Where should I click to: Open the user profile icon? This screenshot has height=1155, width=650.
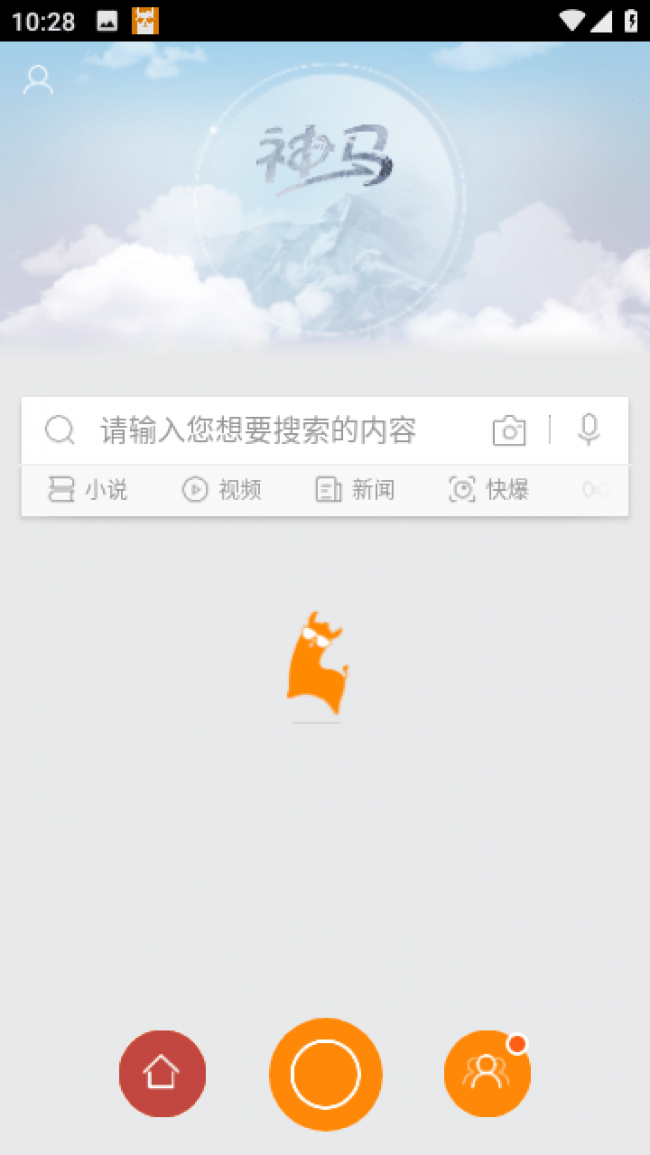pos(38,80)
